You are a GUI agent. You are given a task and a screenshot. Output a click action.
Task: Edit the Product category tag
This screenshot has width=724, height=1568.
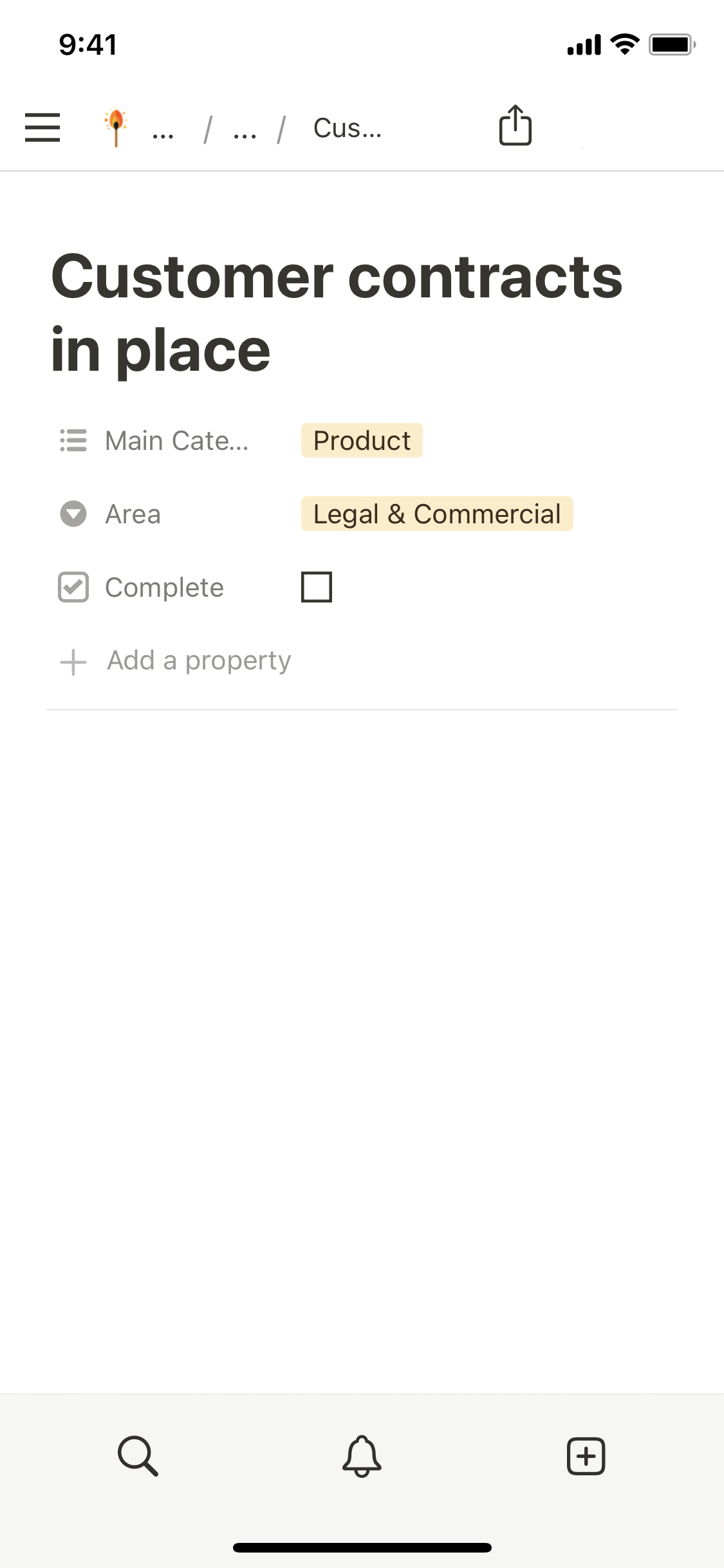pos(362,441)
